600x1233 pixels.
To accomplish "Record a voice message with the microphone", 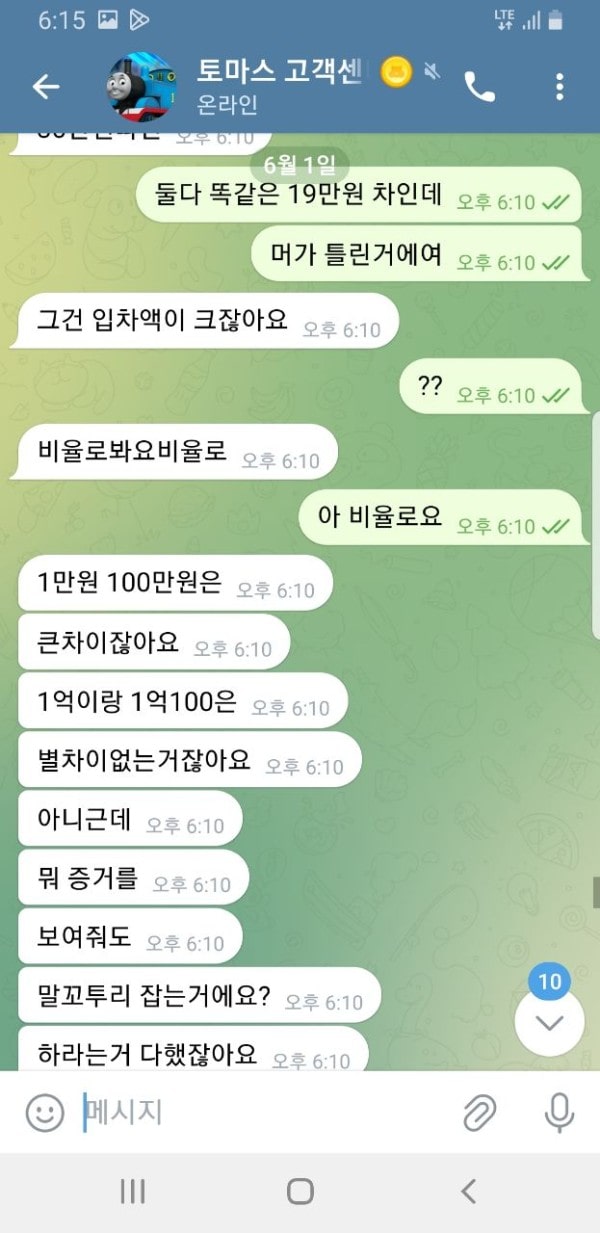I will 558,1112.
